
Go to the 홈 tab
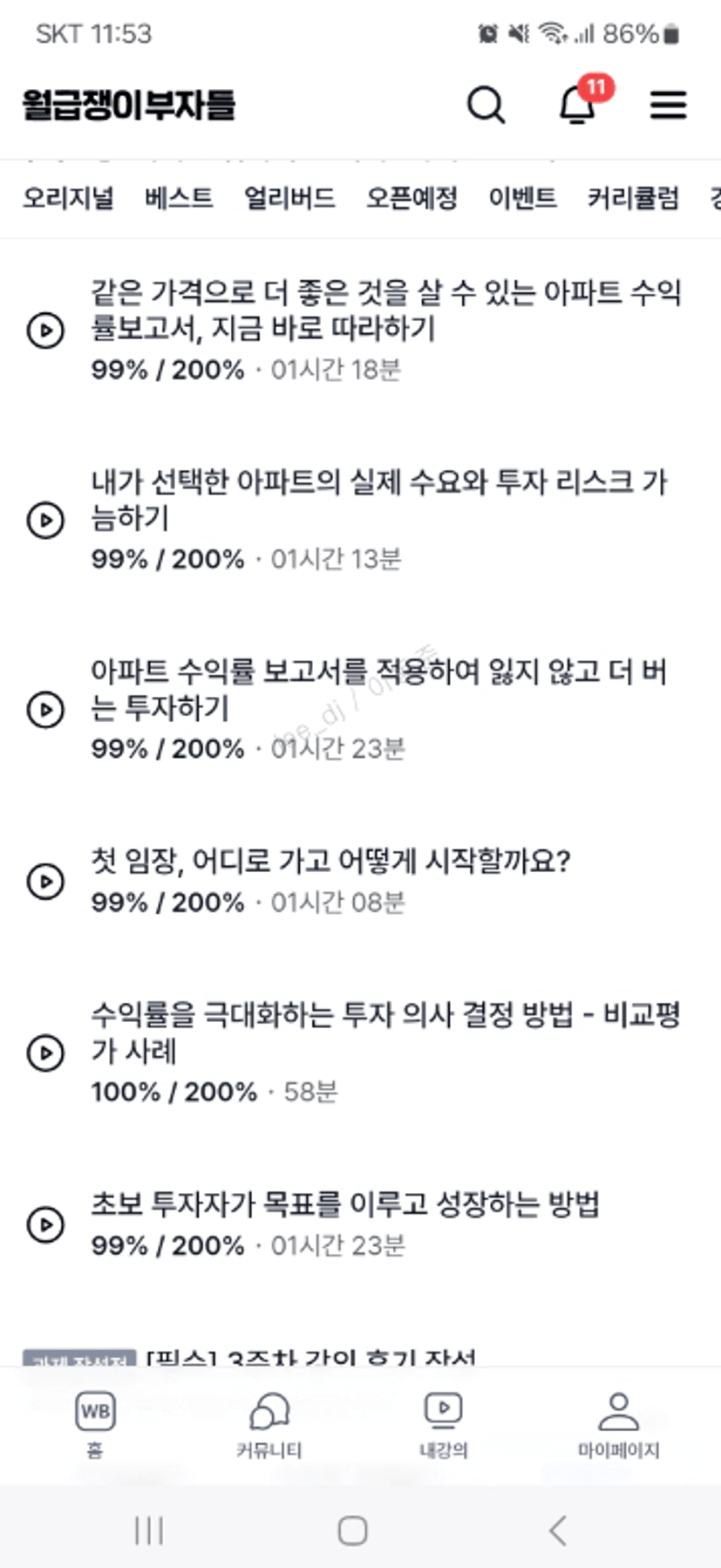pyautogui.click(x=95, y=1425)
